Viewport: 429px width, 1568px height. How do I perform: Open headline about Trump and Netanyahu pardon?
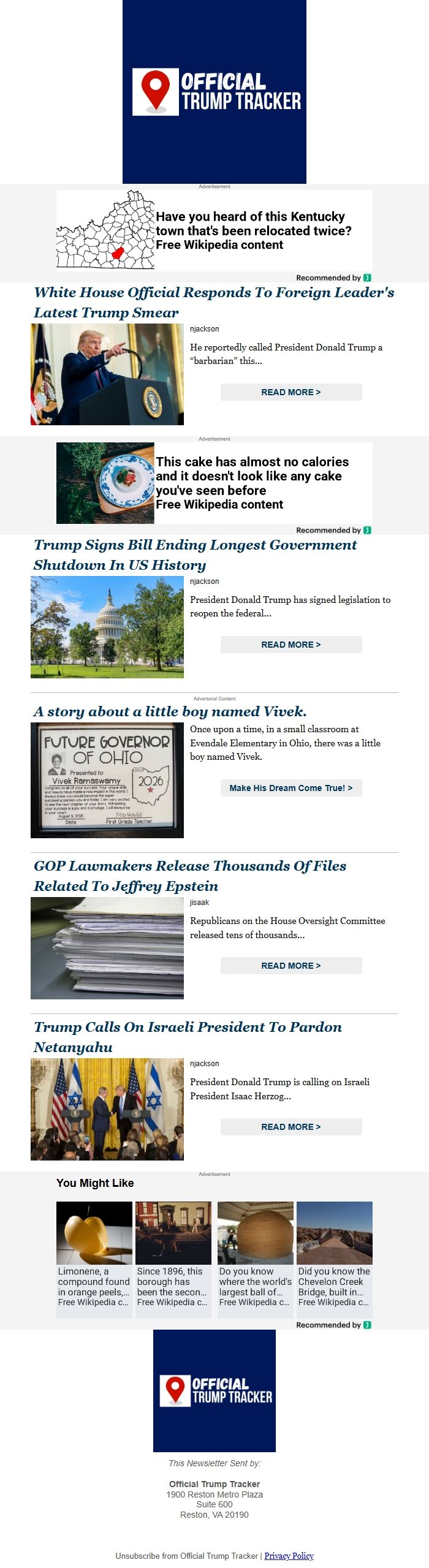188,1037
